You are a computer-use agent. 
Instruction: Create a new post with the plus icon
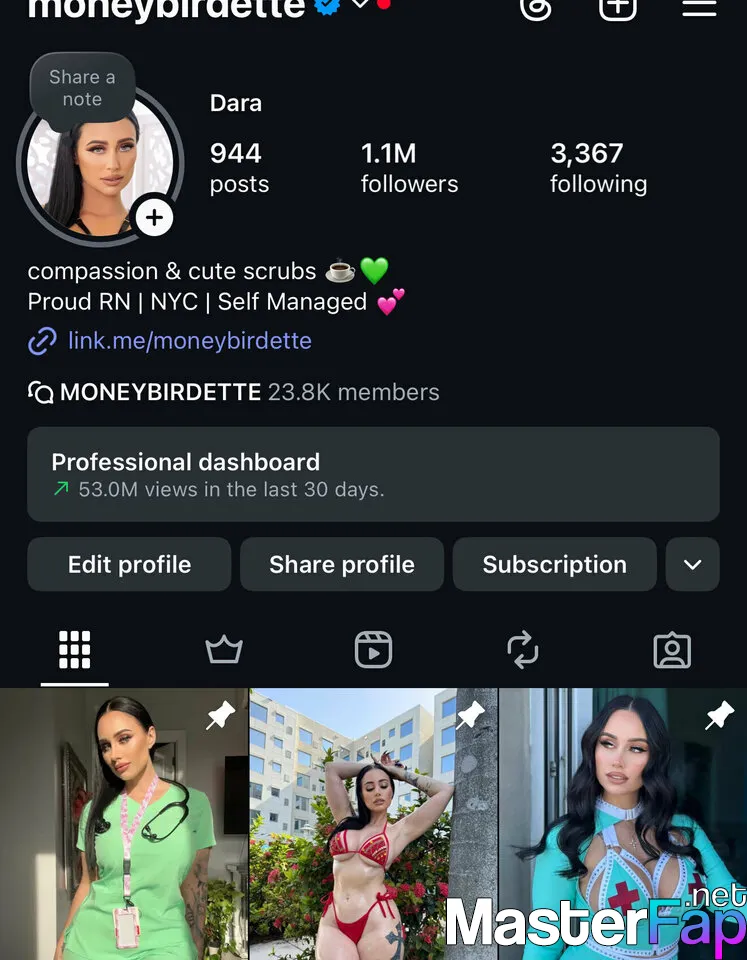[617, 8]
